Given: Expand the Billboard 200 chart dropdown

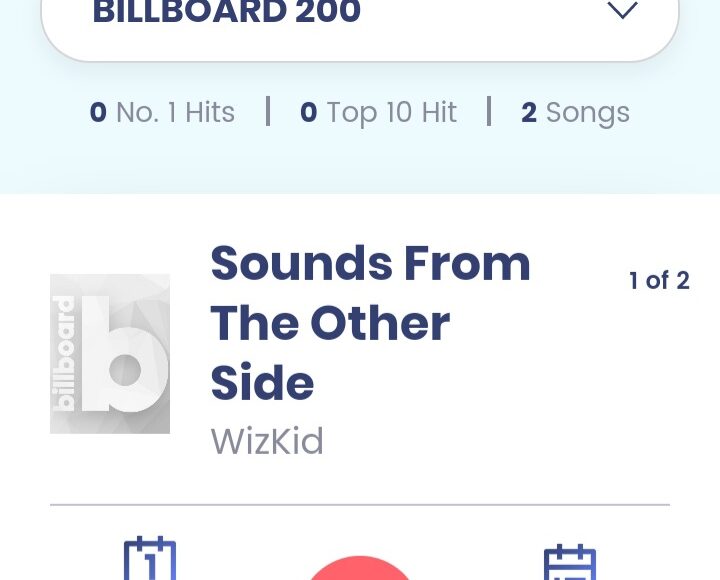Looking at the screenshot, I should pyautogui.click(x=622, y=12).
